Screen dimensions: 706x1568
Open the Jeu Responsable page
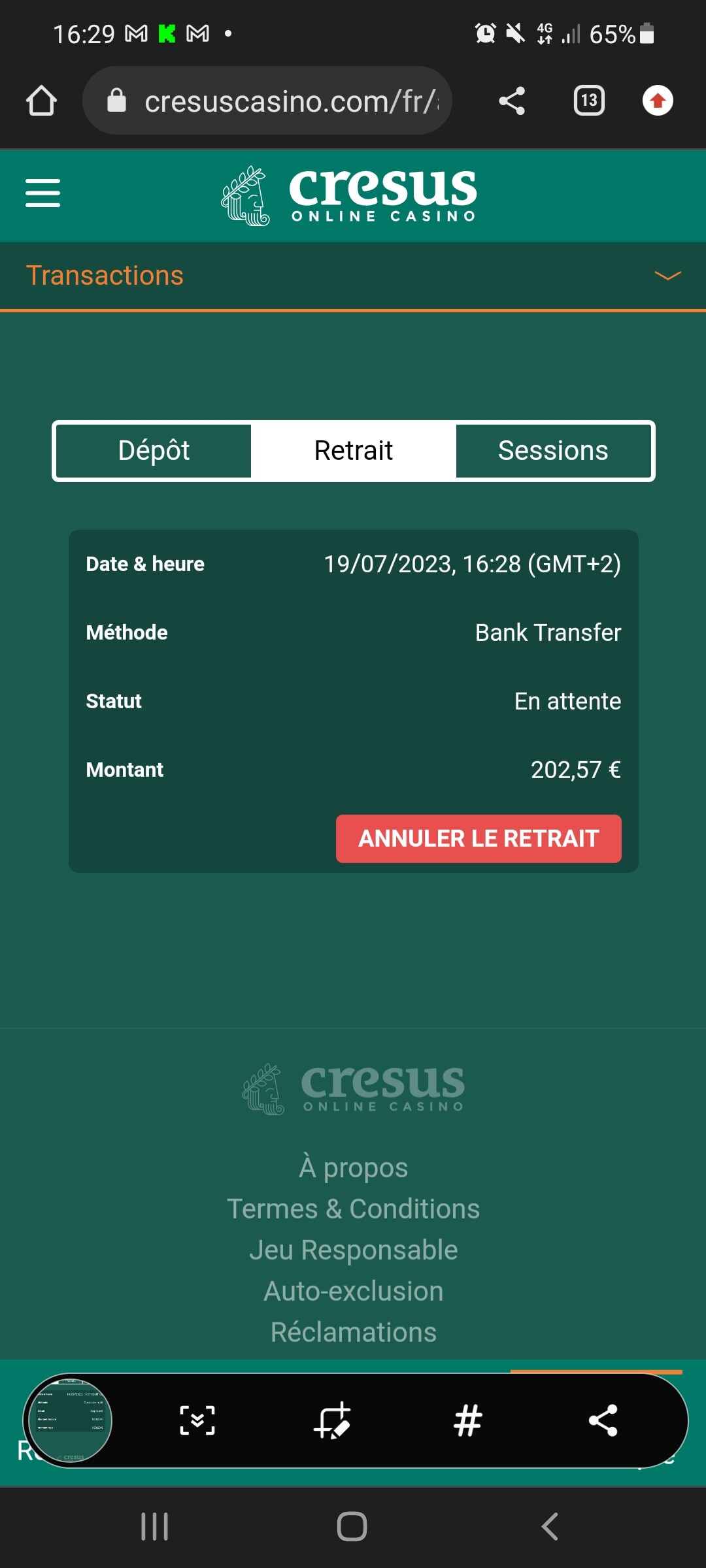coord(353,1250)
